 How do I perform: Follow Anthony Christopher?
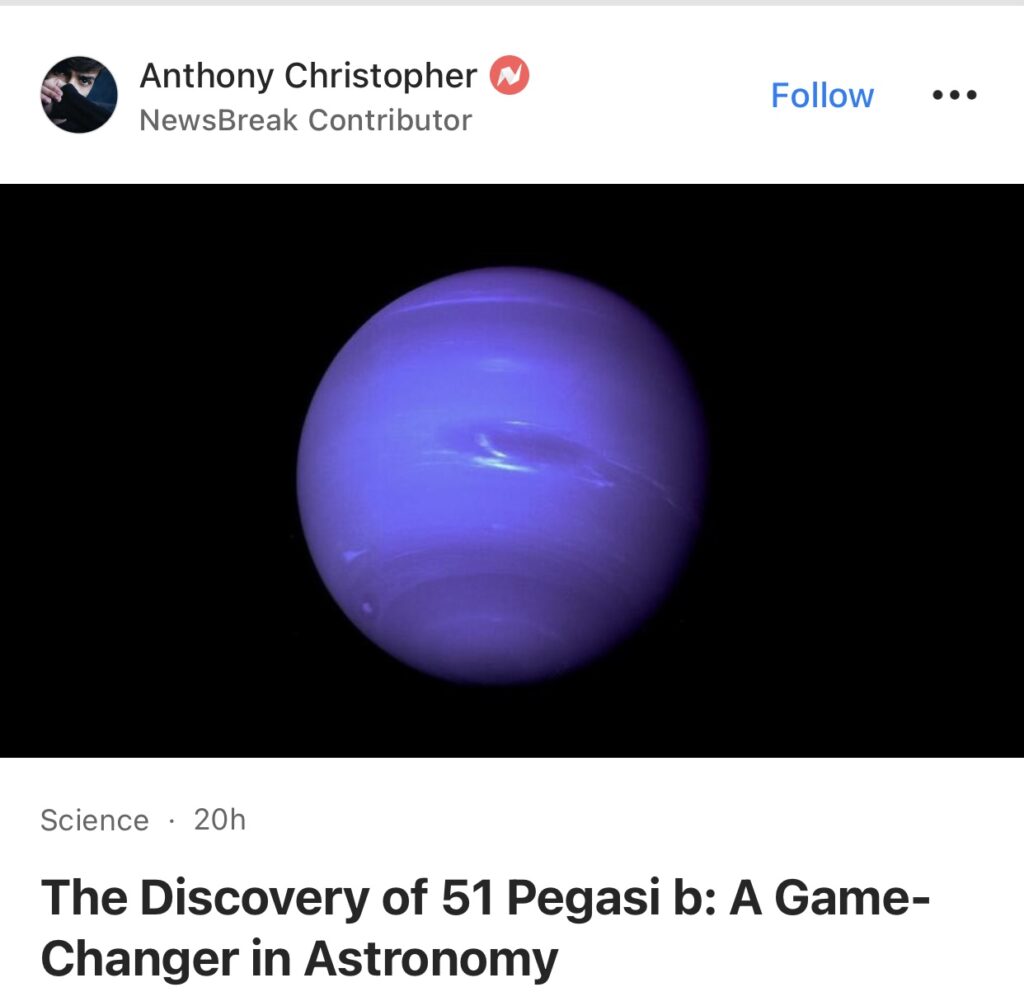click(x=822, y=96)
